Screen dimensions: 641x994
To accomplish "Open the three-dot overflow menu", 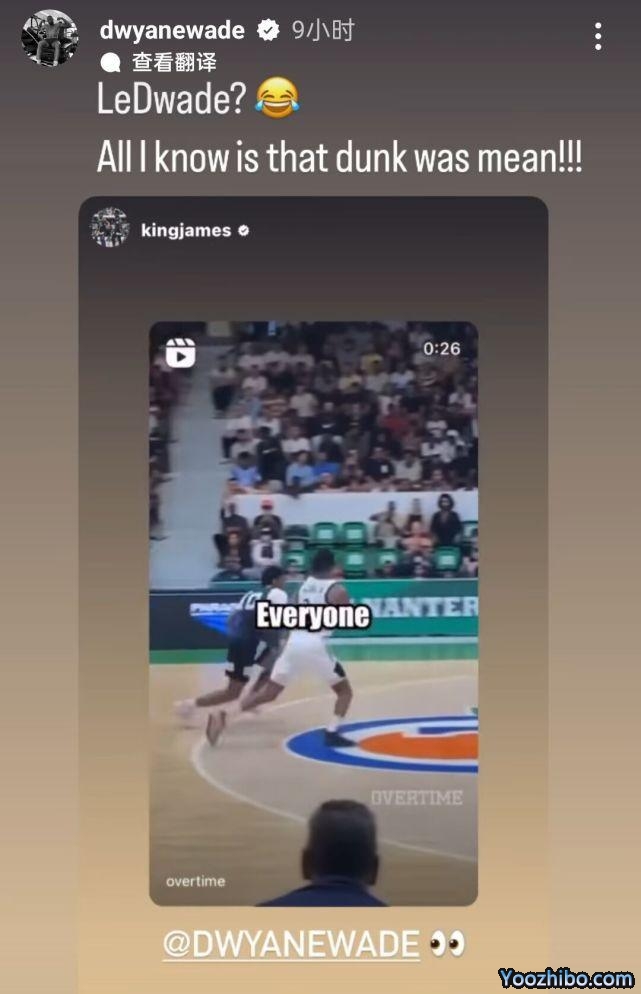I will (x=597, y=38).
